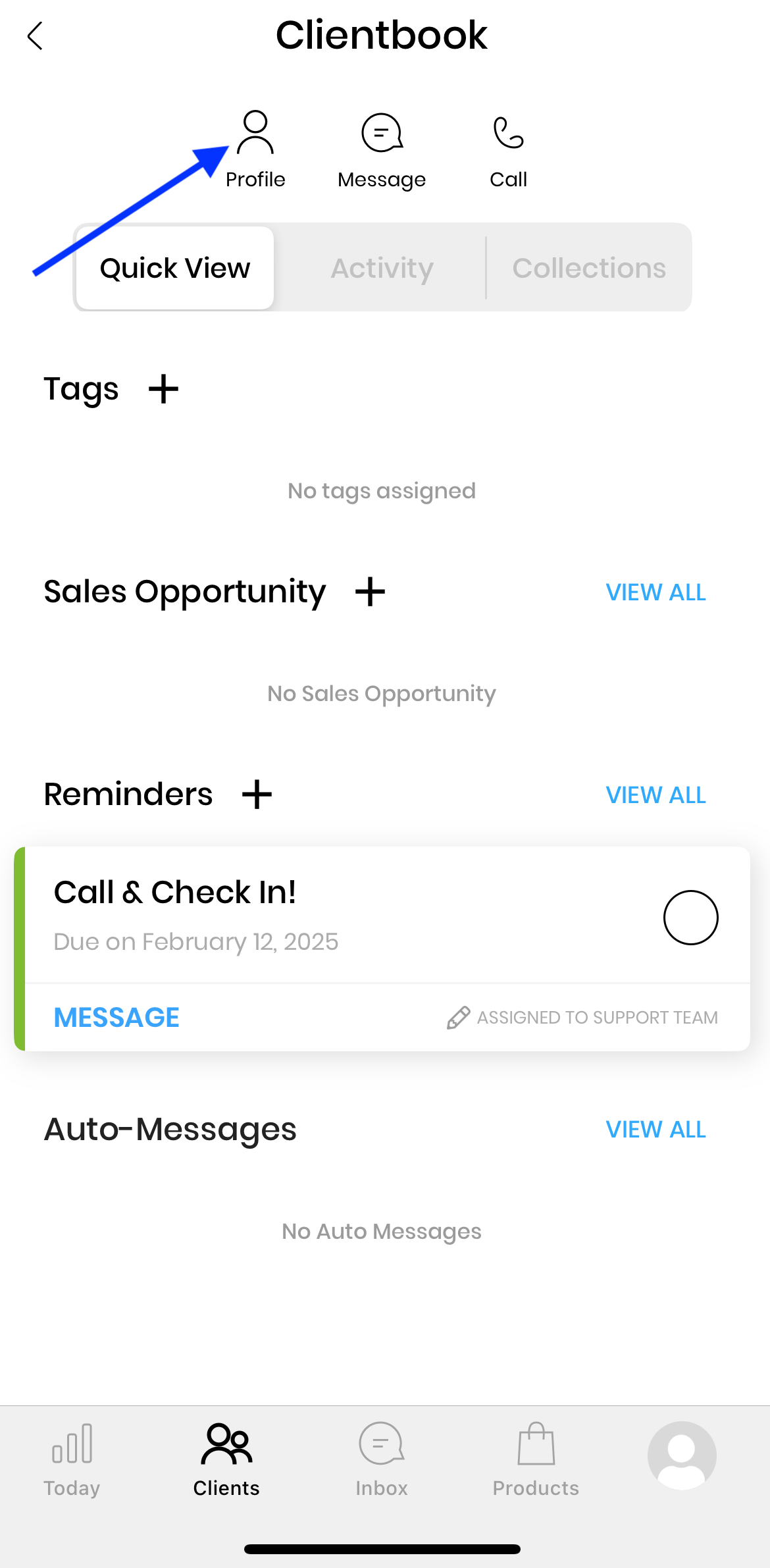Select the Quick View tab
Image resolution: width=770 pixels, height=1568 pixels.
click(x=175, y=268)
